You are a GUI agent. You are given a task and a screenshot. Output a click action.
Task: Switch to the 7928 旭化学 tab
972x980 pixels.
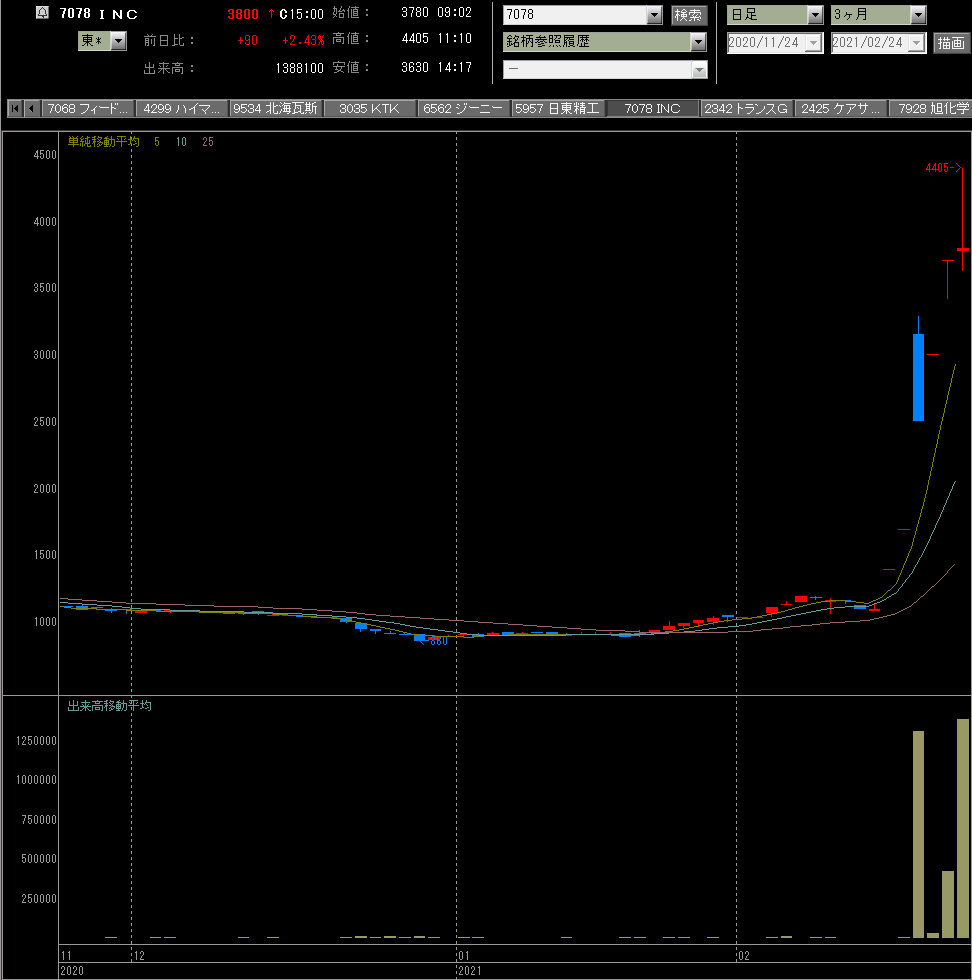[931, 109]
